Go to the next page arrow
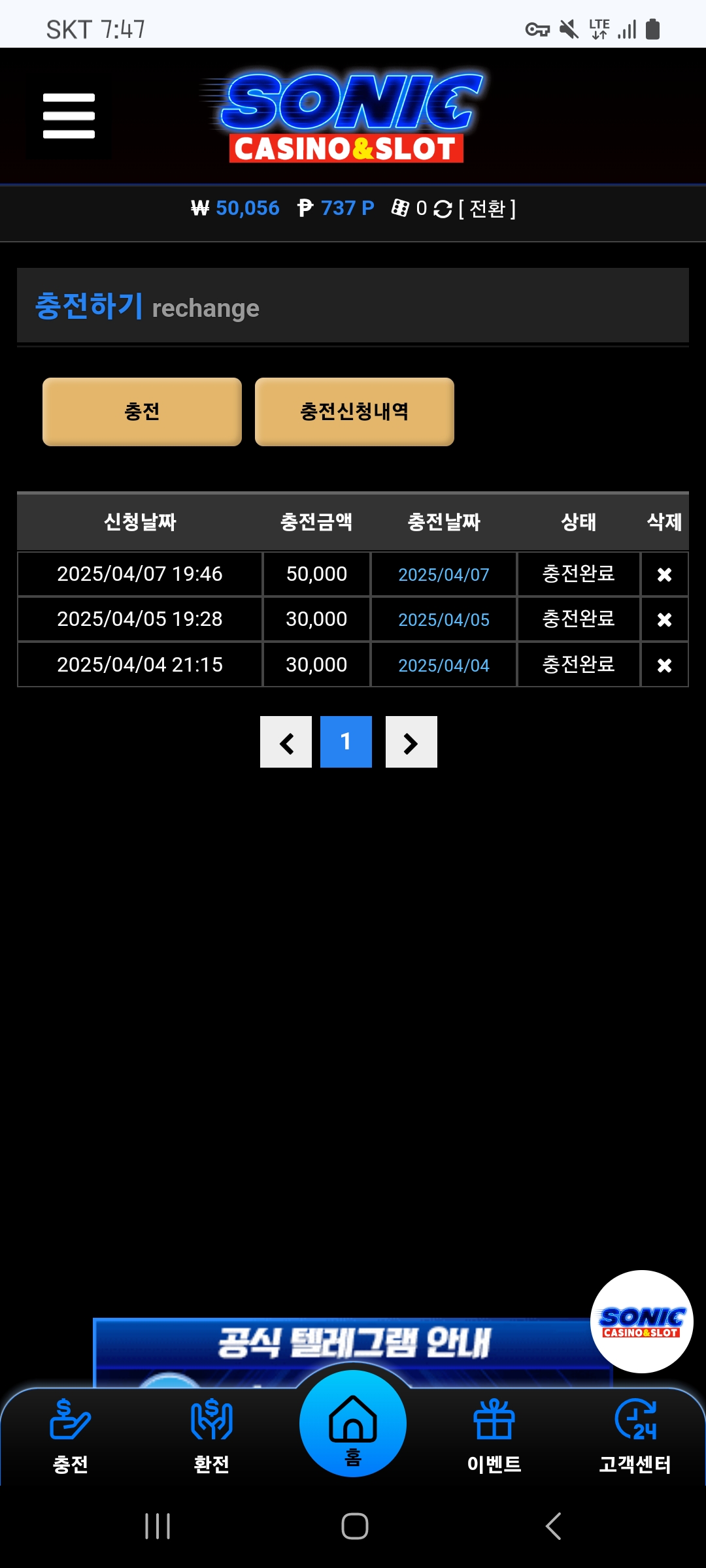 pyautogui.click(x=411, y=742)
